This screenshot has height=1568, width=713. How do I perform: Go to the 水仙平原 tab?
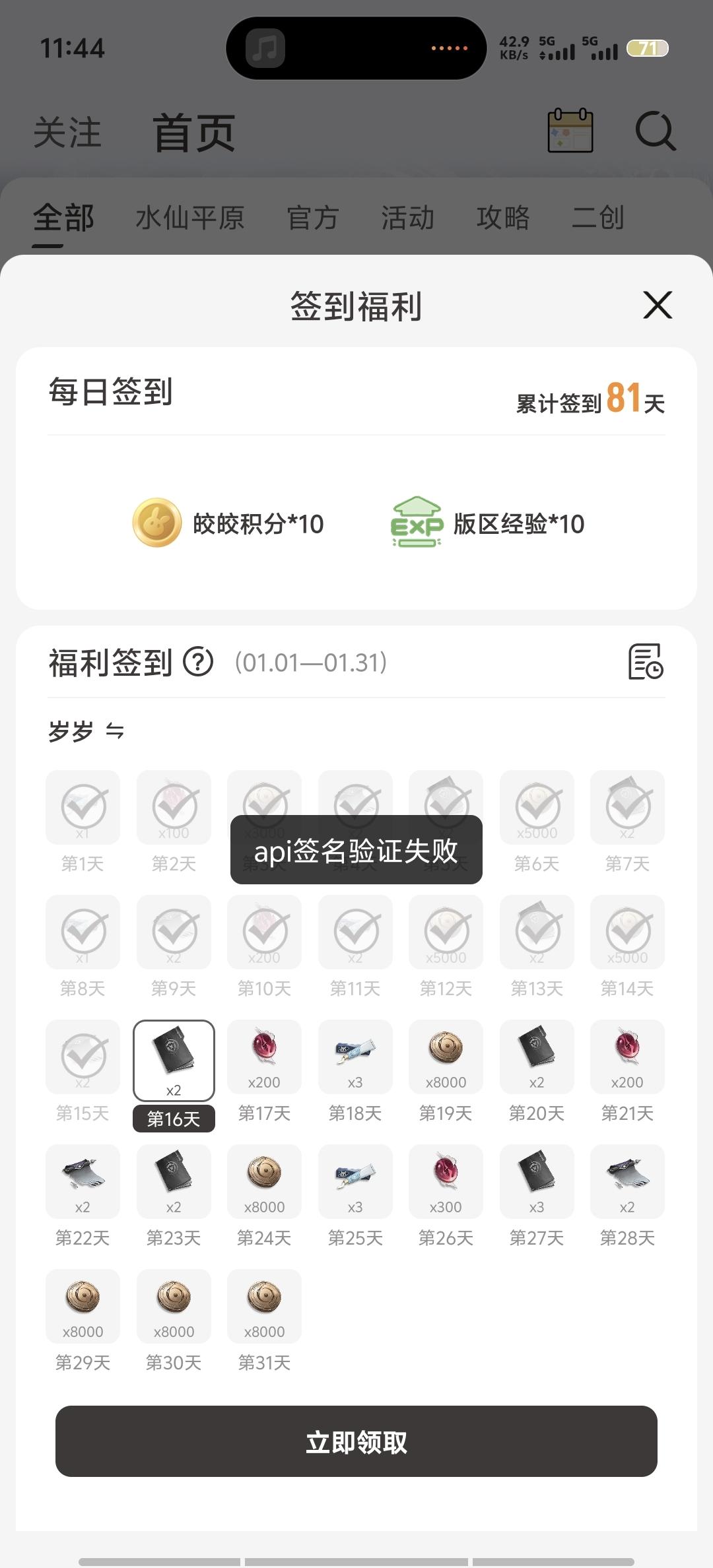pyautogui.click(x=190, y=218)
